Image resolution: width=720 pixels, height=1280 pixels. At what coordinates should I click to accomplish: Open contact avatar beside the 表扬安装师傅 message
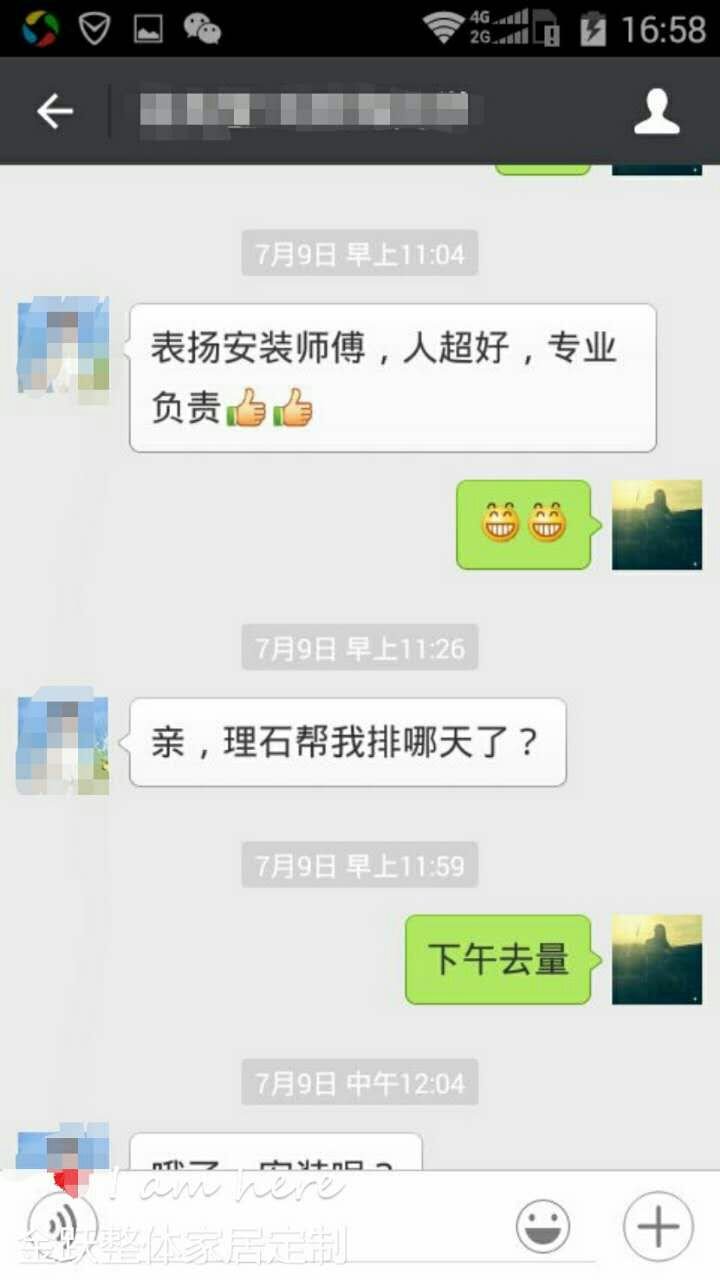[x=63, y=350]
